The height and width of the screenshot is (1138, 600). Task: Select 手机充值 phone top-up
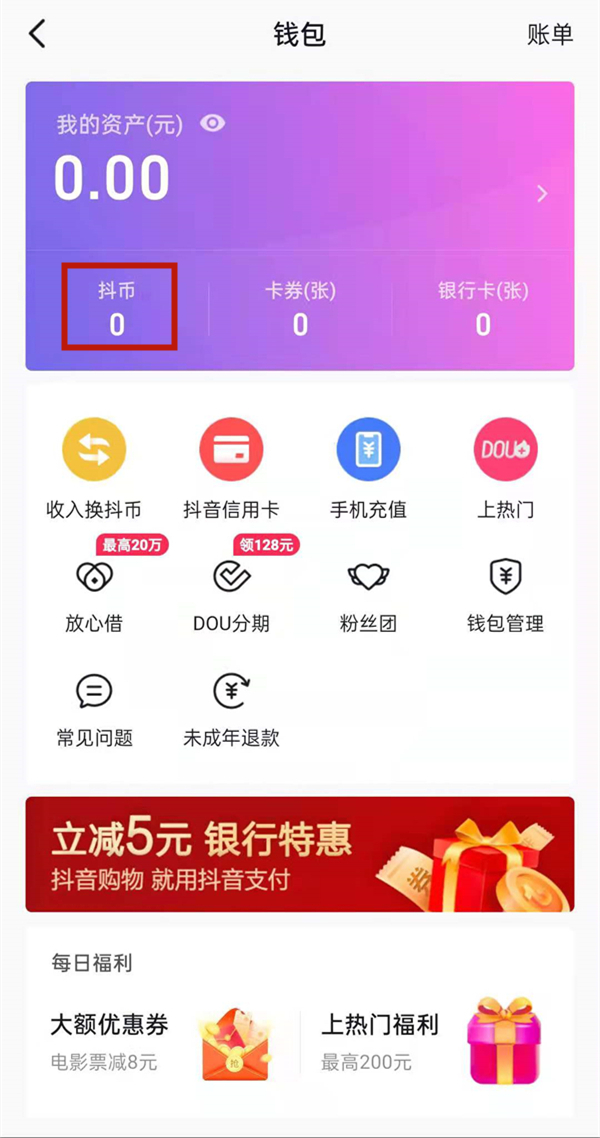click(x=368, y=468)
